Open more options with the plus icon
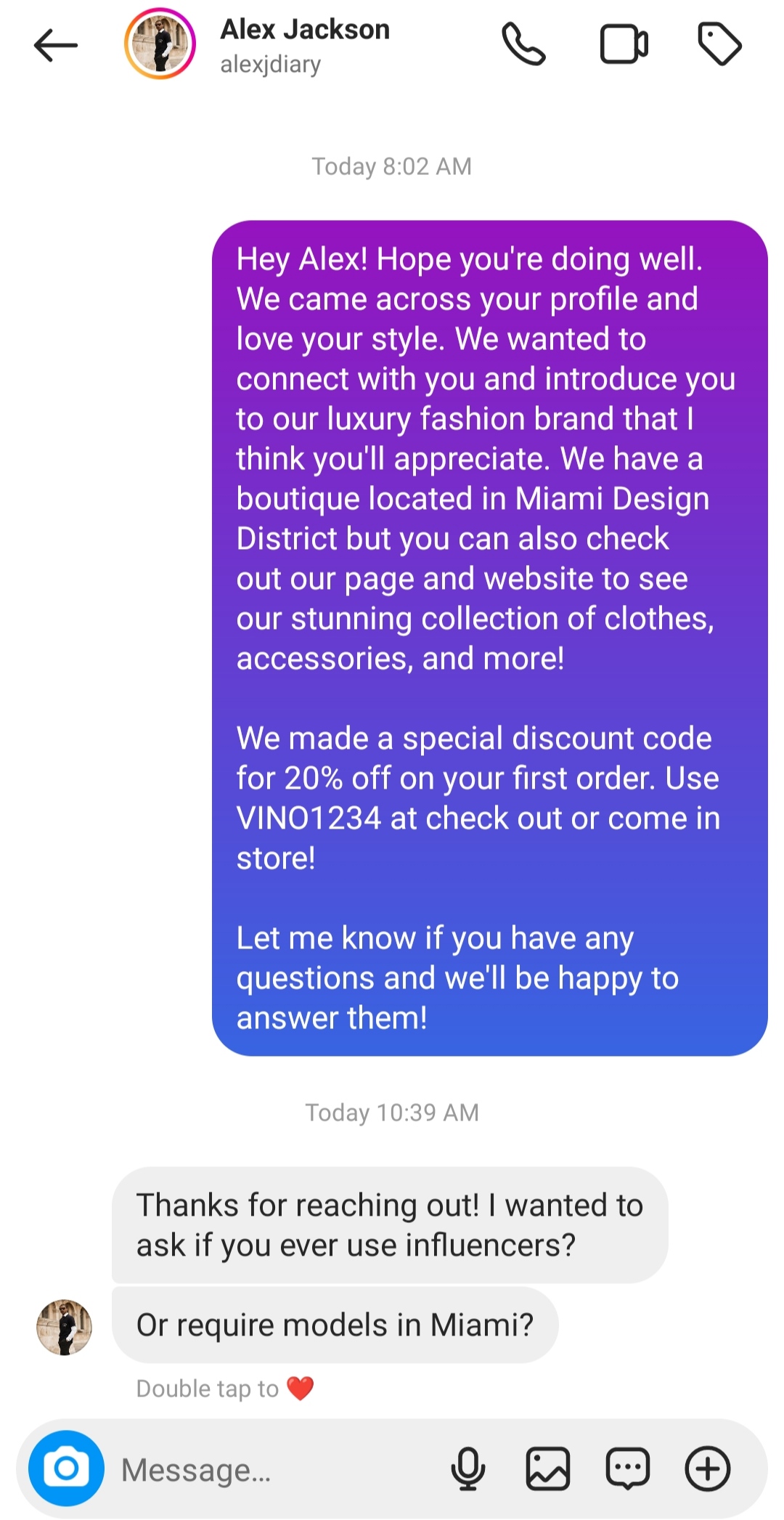This screenshot has height=1520, width=784. click(x=707, y=1468)
